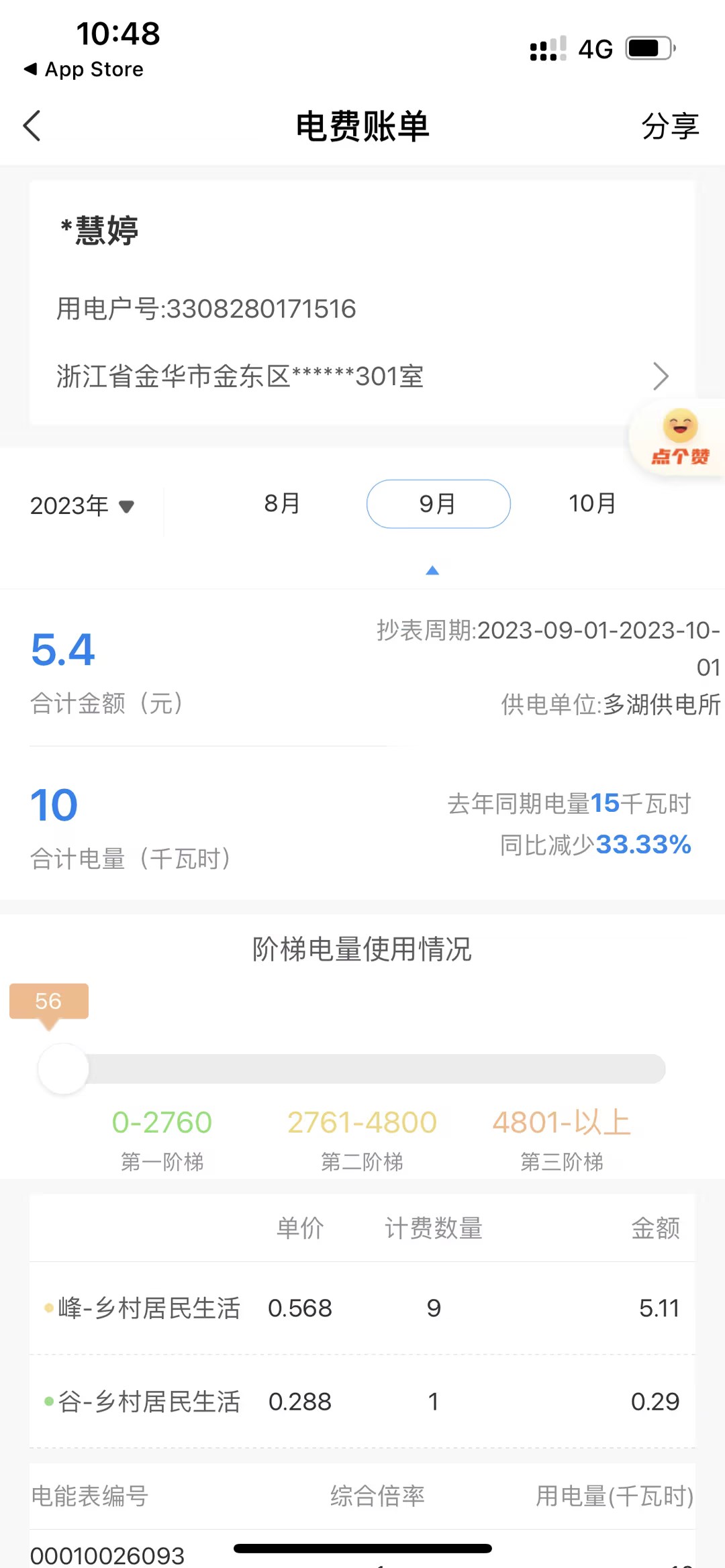Switch to the 8月 bill
725x1568 pixels.
pos(282,503)
